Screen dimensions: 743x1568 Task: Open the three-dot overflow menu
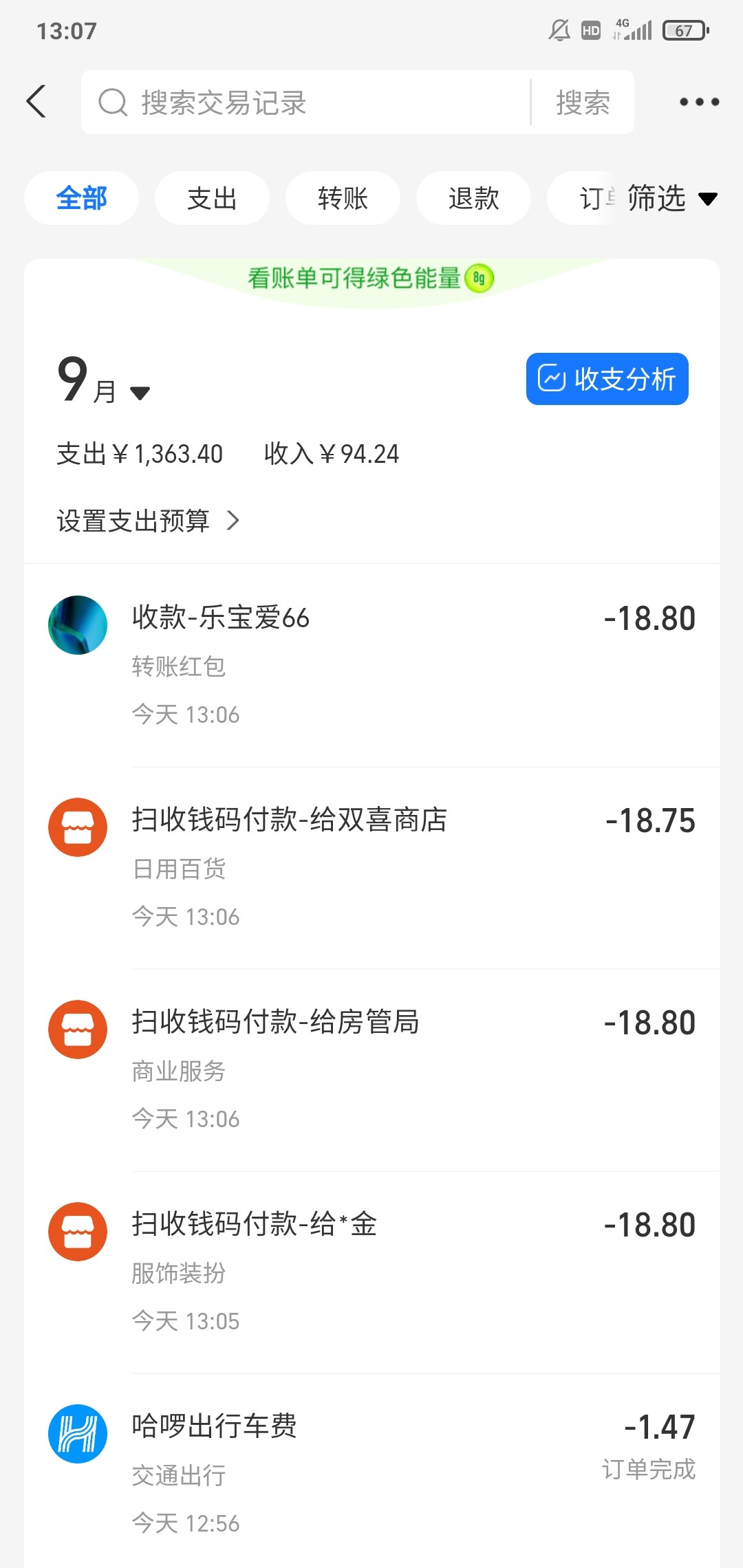coord(699,102)
